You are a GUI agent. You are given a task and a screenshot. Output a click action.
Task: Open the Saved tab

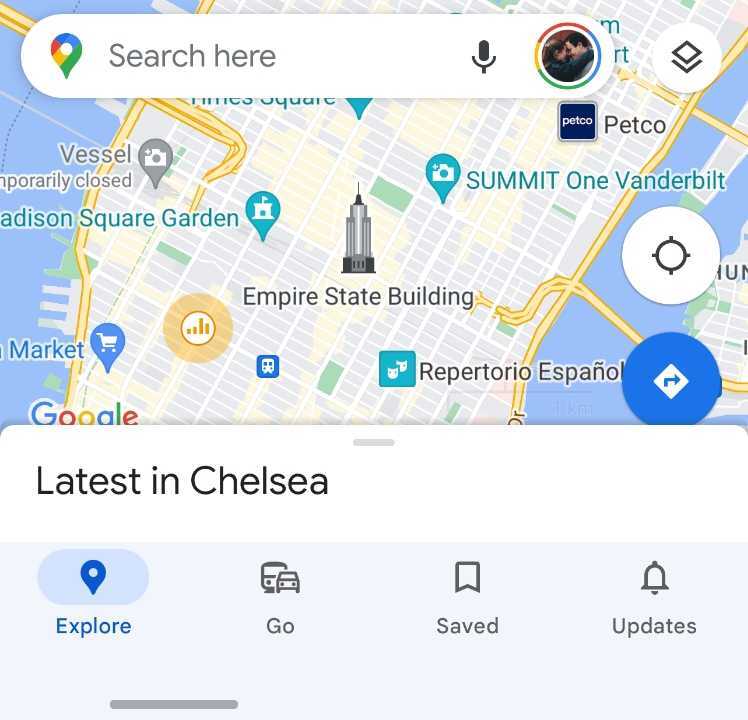tap(467, 596)
